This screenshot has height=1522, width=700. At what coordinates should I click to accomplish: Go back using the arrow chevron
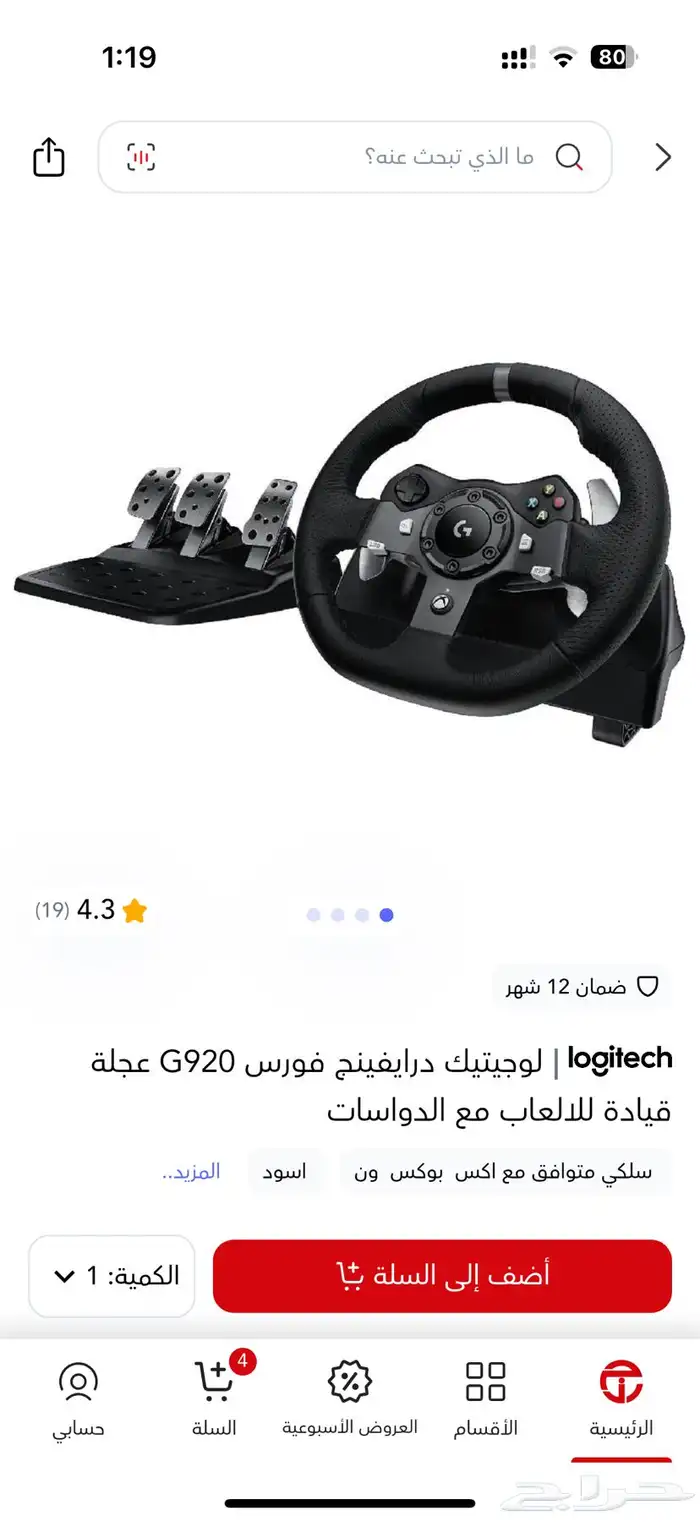pos(662,157)
